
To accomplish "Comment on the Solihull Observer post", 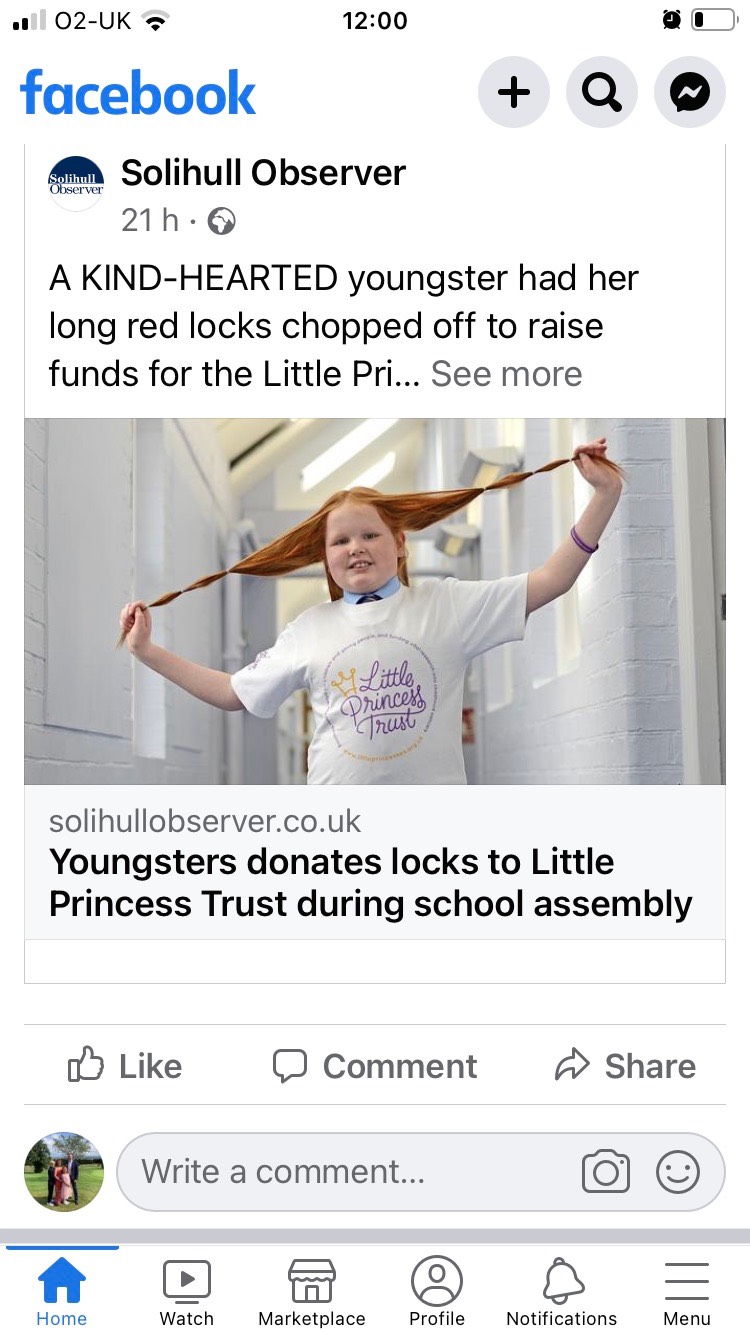I will coord(375,1066).
